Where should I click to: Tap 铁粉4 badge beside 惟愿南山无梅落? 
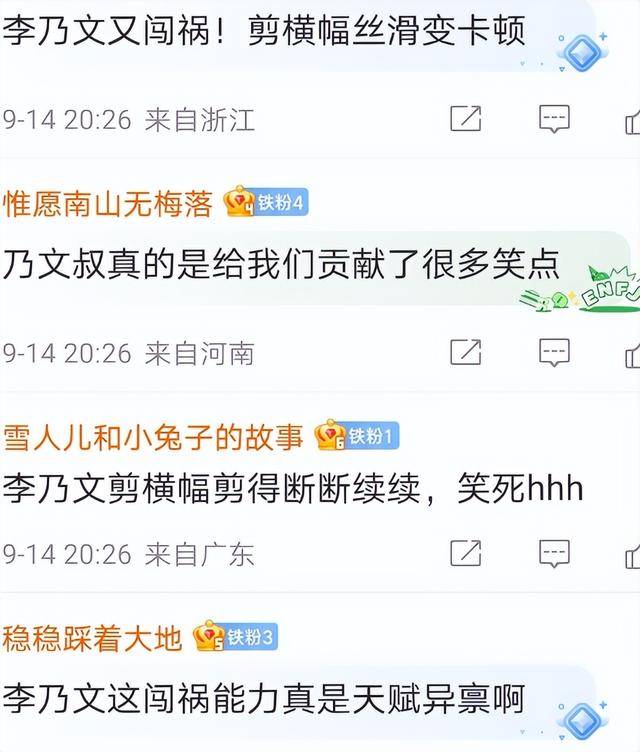(266, 203)
